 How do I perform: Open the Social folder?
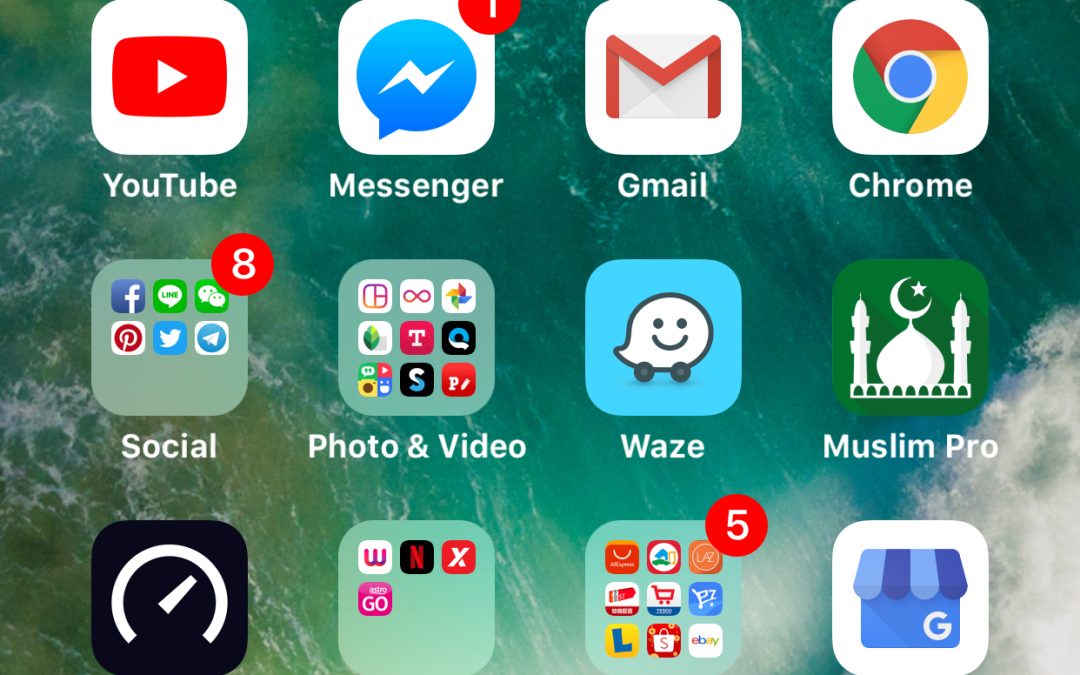pyautogui.click(x=169, y=337)
